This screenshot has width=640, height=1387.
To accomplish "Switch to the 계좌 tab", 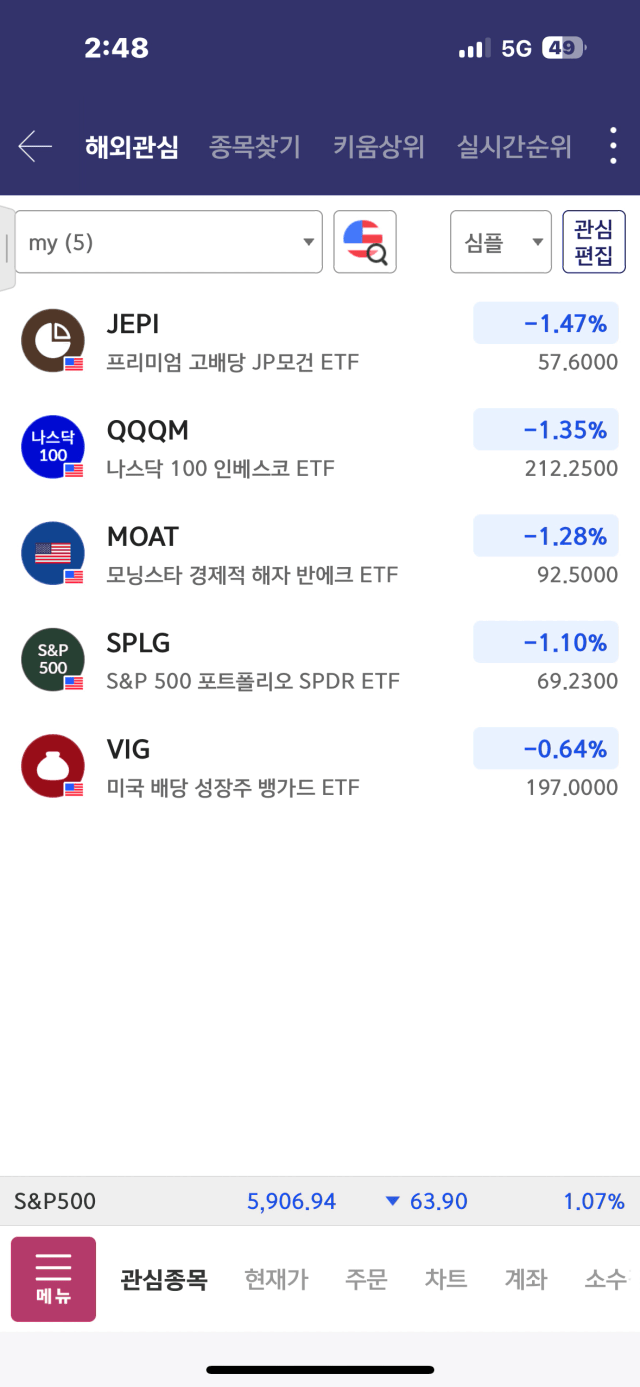I will tap(526, 1279).
